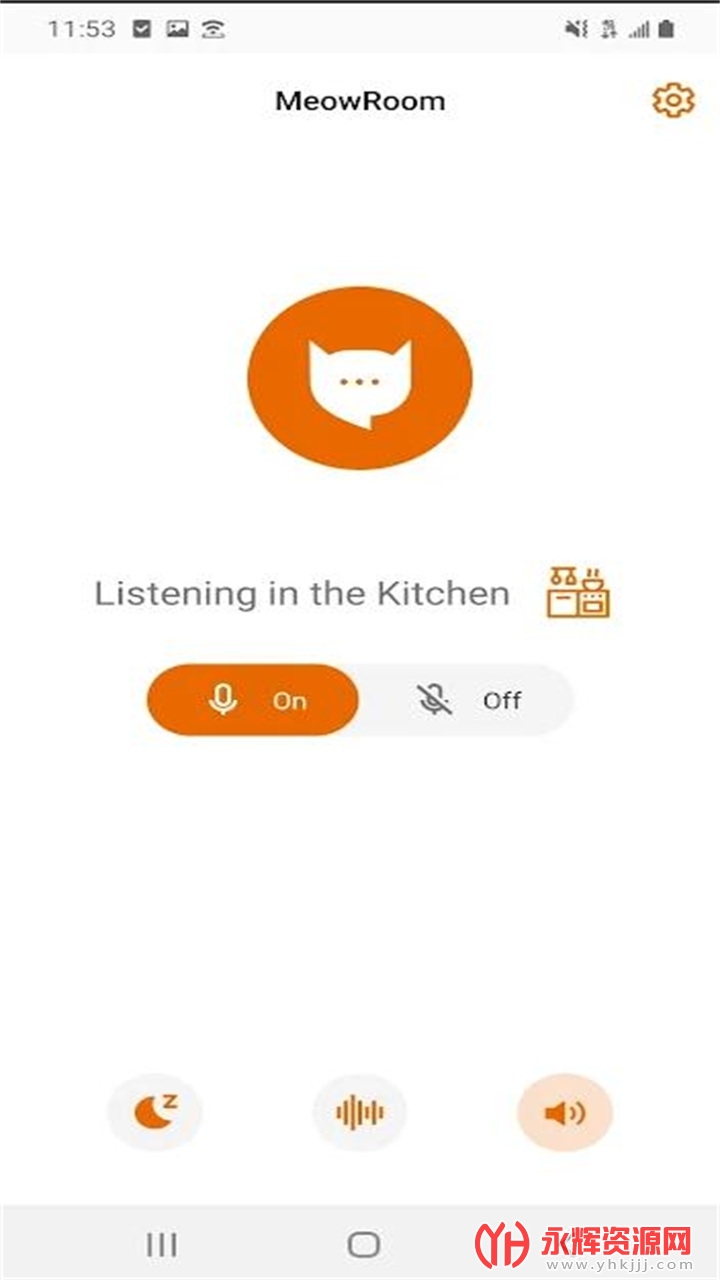
Task: Open the settings gear
Action: tap(673, 100)
